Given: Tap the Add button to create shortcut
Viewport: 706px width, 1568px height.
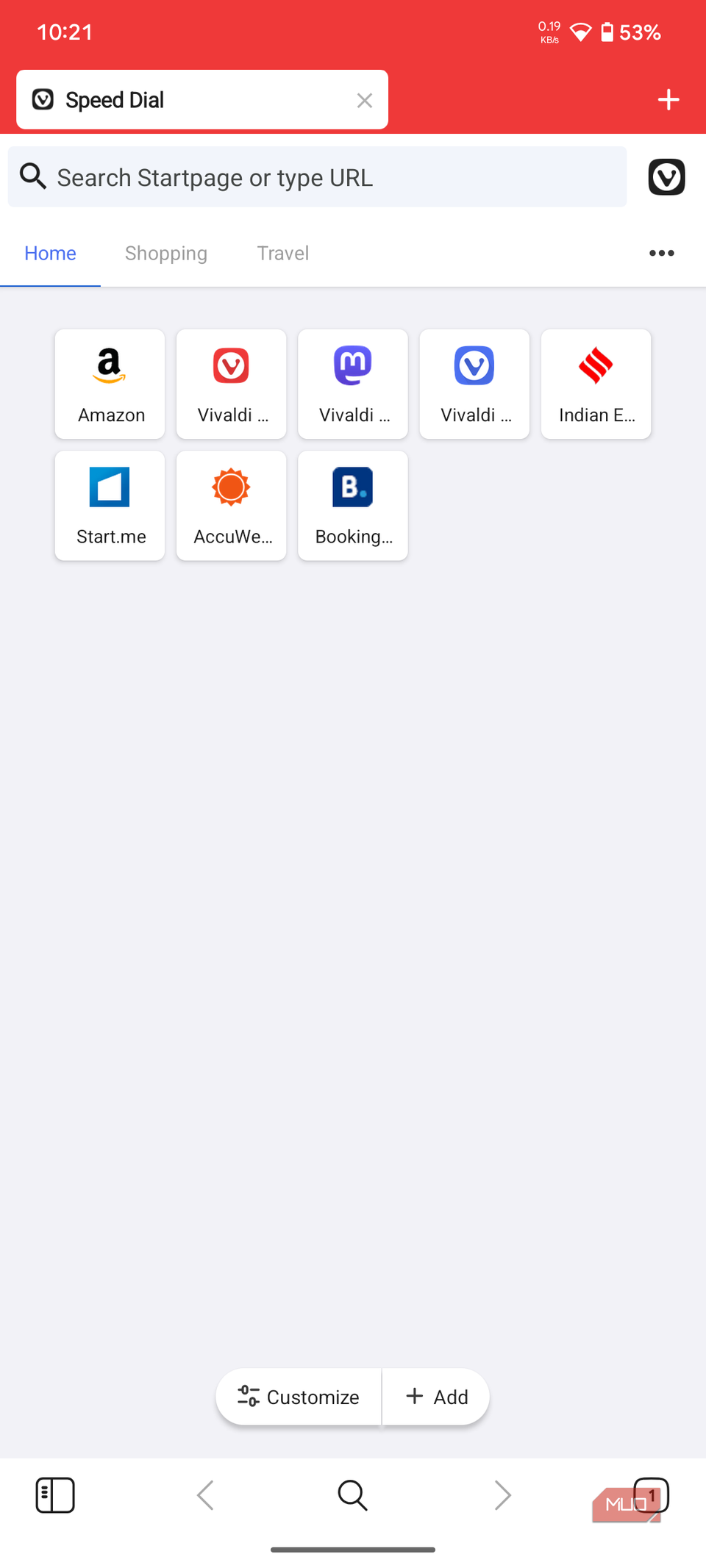Looking at the screenshot, I should click(x=435, y=1397).
